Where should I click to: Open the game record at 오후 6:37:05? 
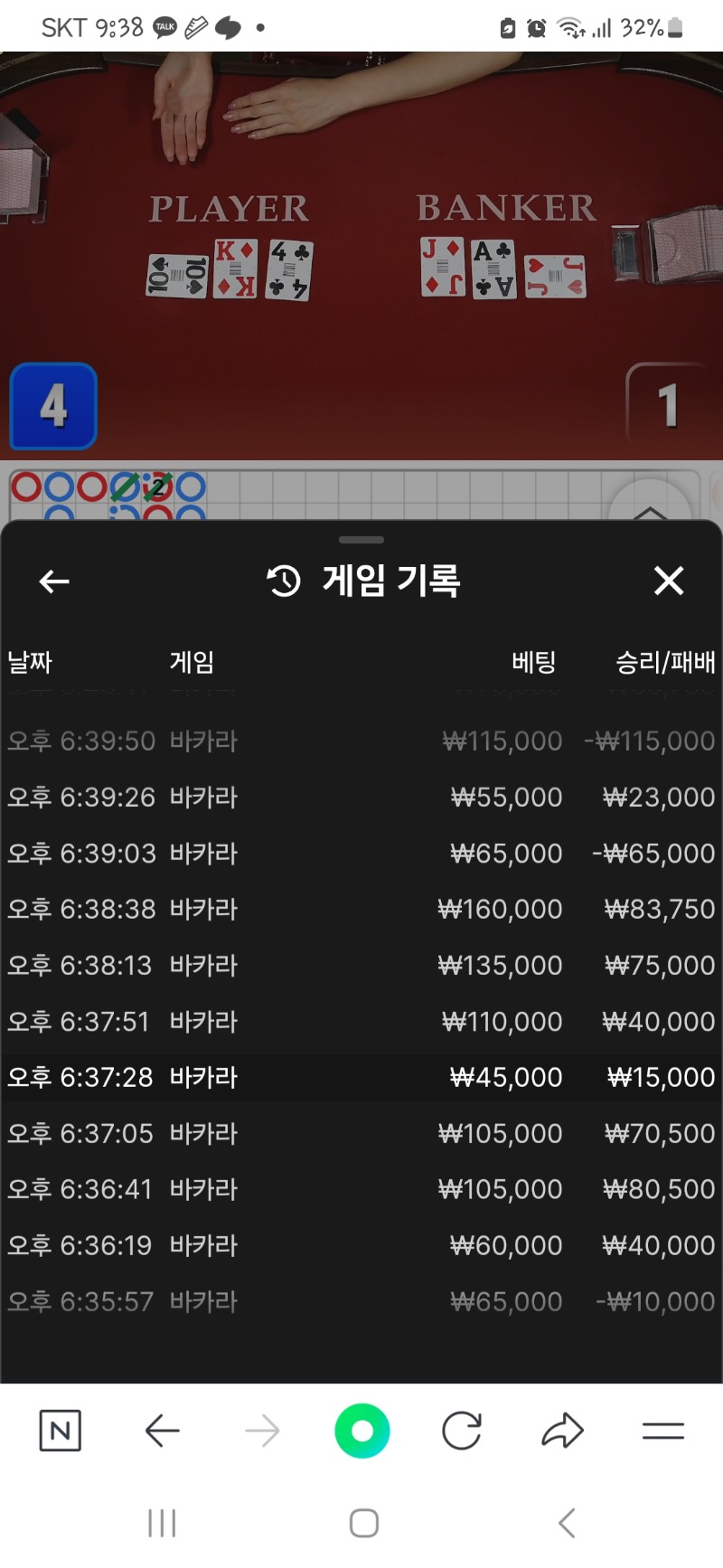click(x=361, y=1133)
